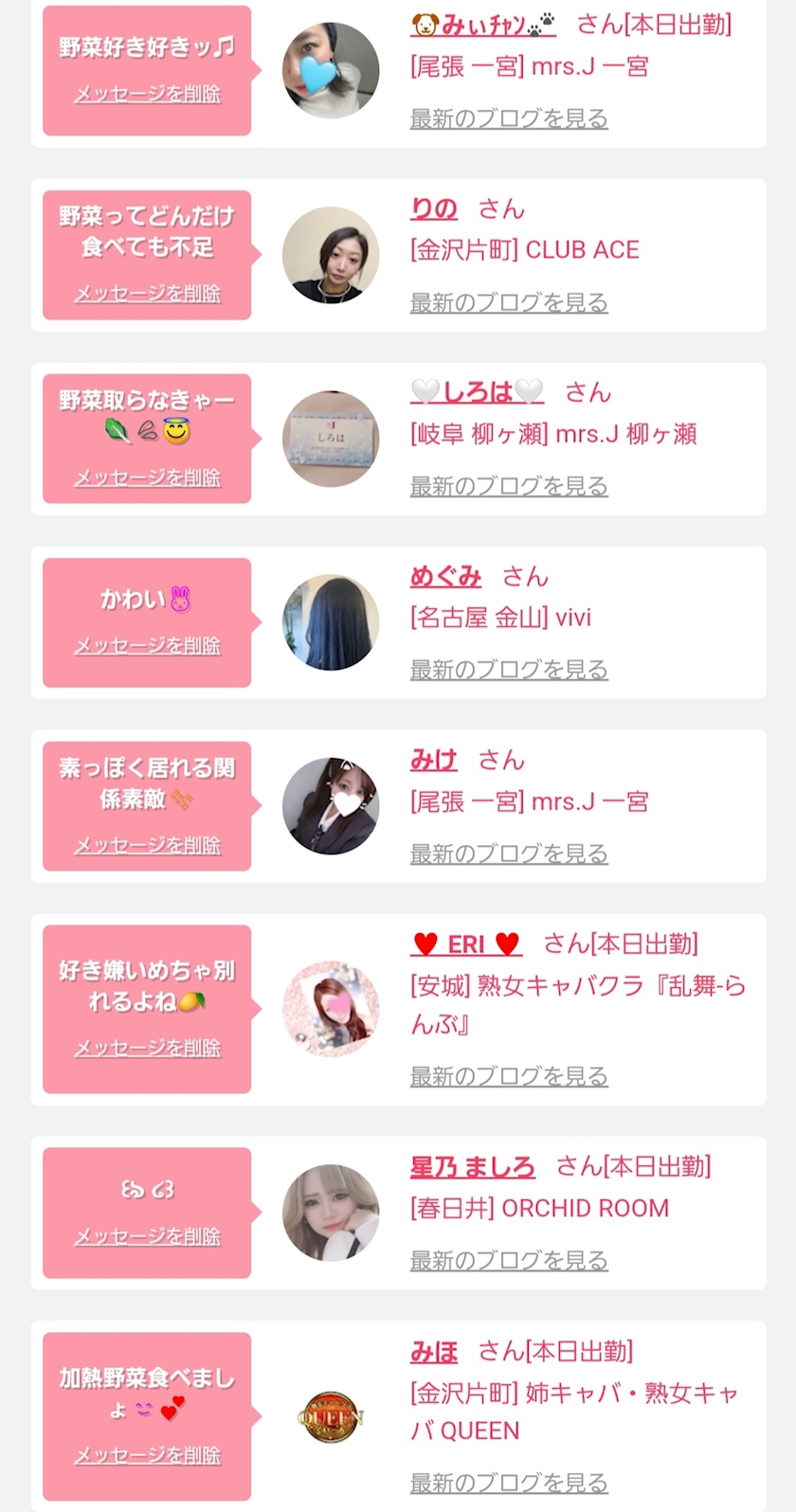Tap 星乃 ましろ's profile picture
This screenshot has width=796, height=1512.
(331, 1213)
